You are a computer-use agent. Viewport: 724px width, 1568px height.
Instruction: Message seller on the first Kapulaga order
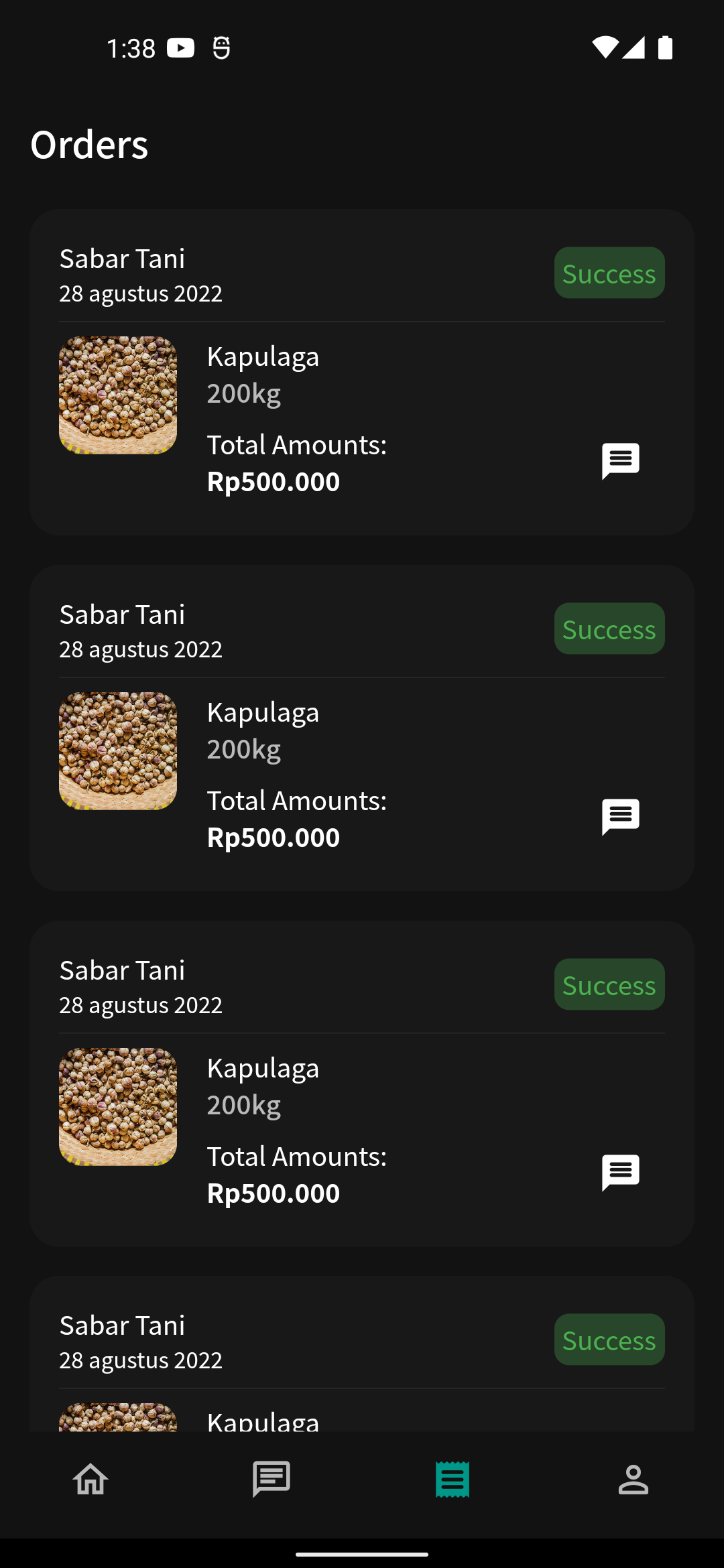[621, 462]
